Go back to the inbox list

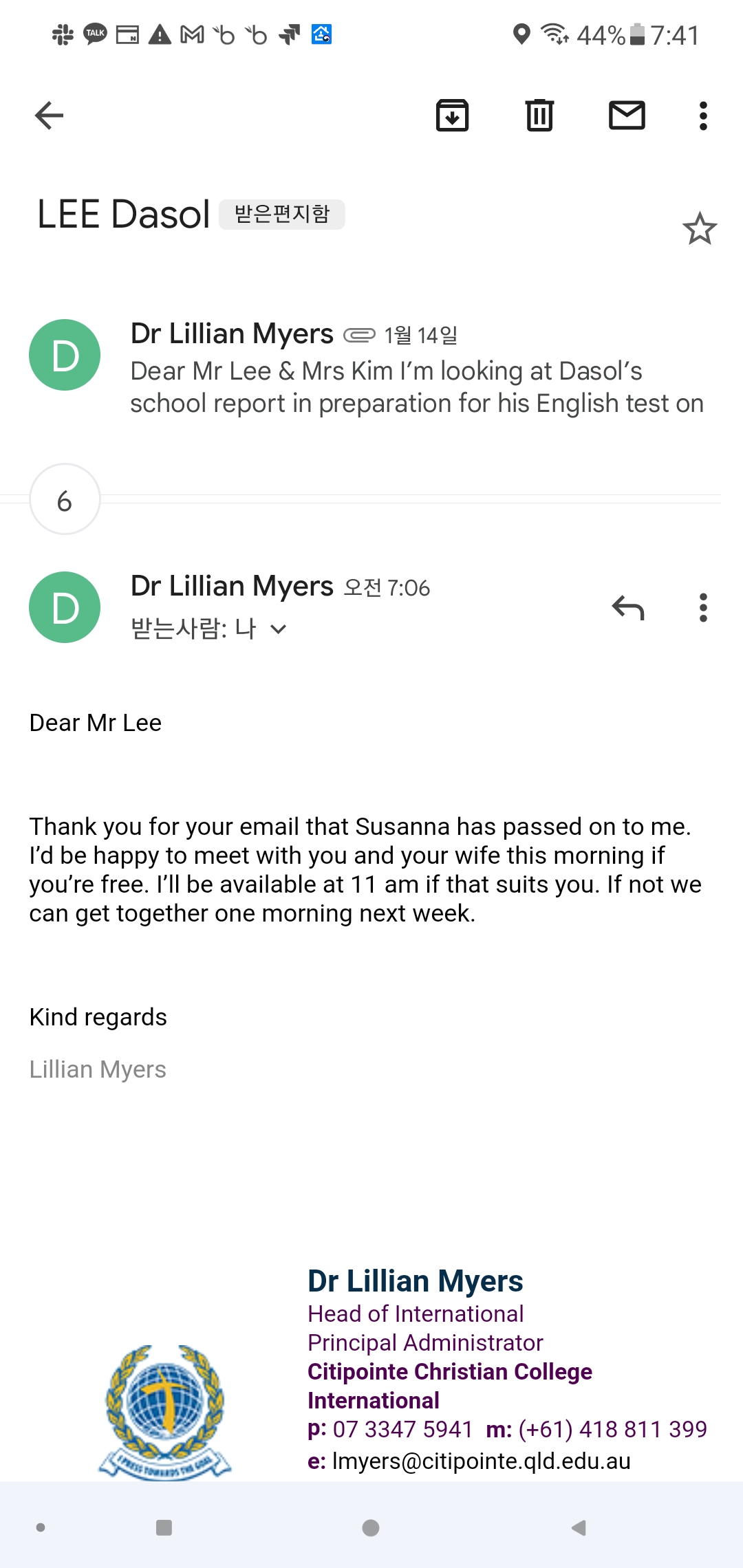tap(49, 116)
